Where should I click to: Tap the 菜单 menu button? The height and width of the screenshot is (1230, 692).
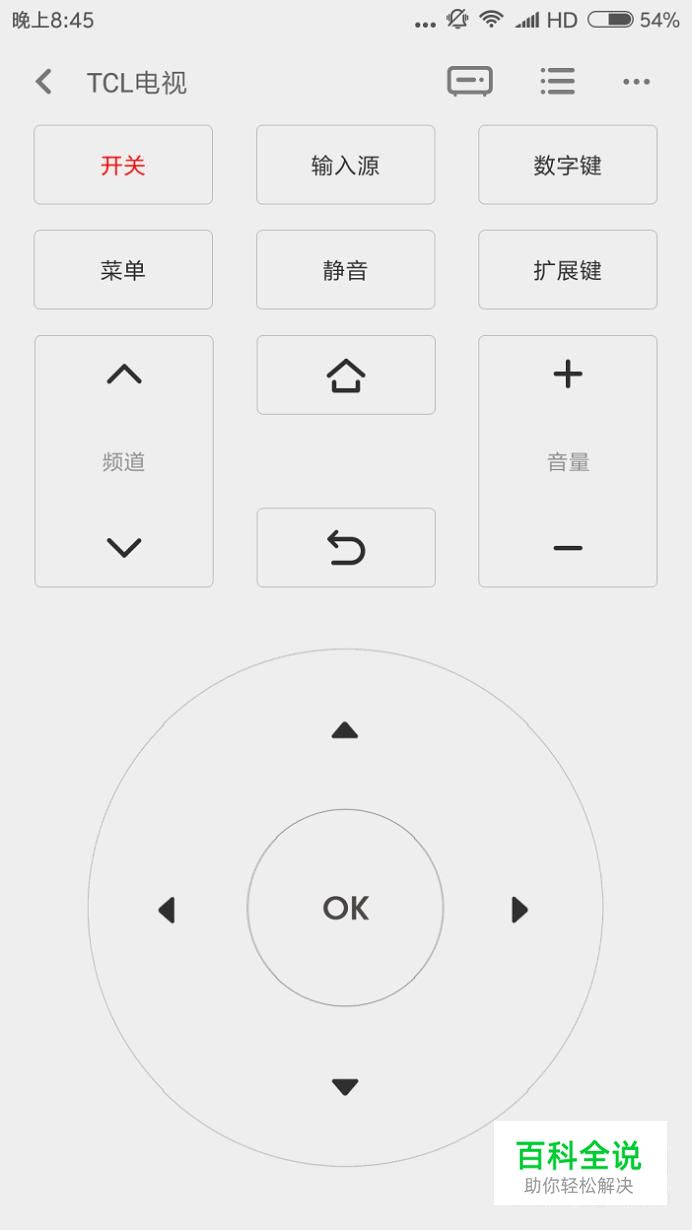[x=123, y=270]
